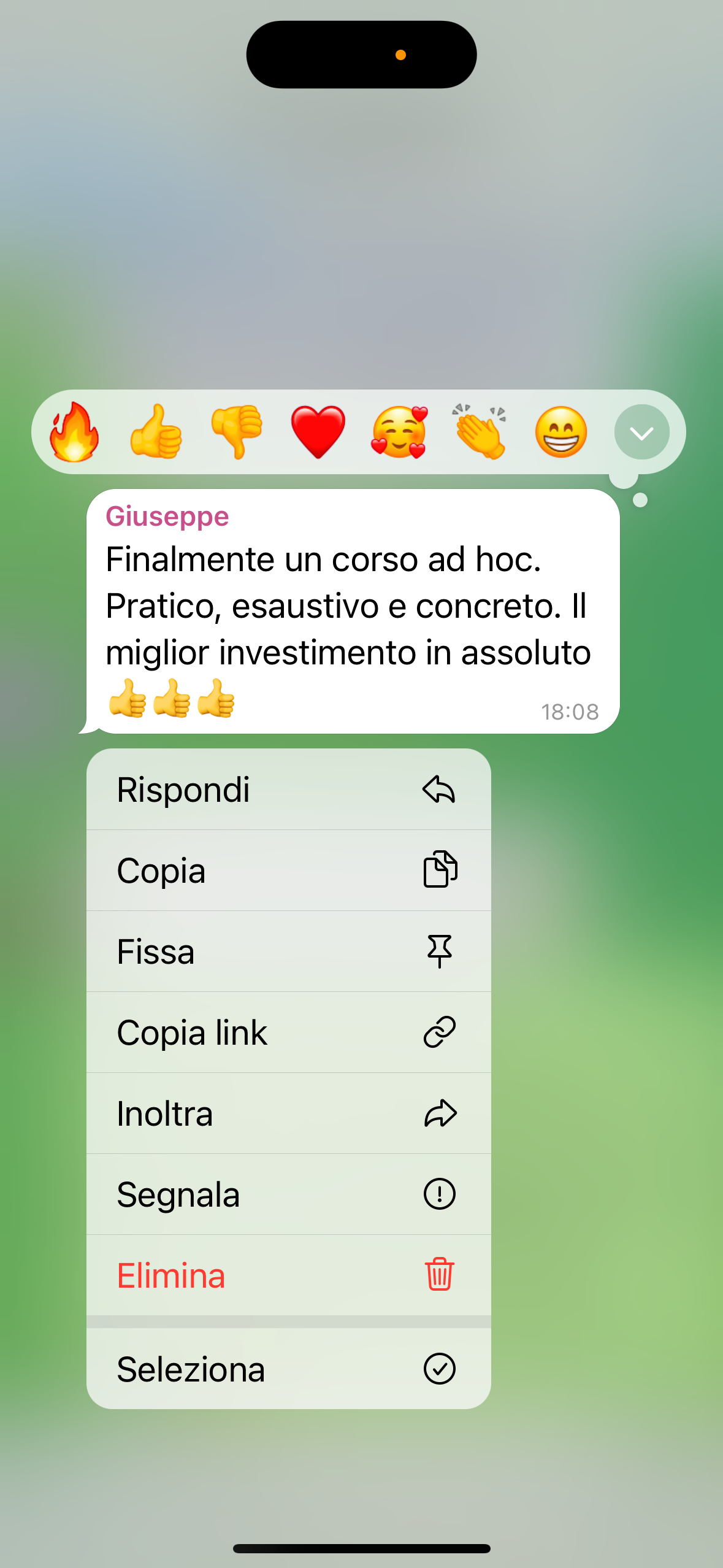Screen dimensions: 723x1568
Task: React with the red heart emoji
Action: [318, 432]
